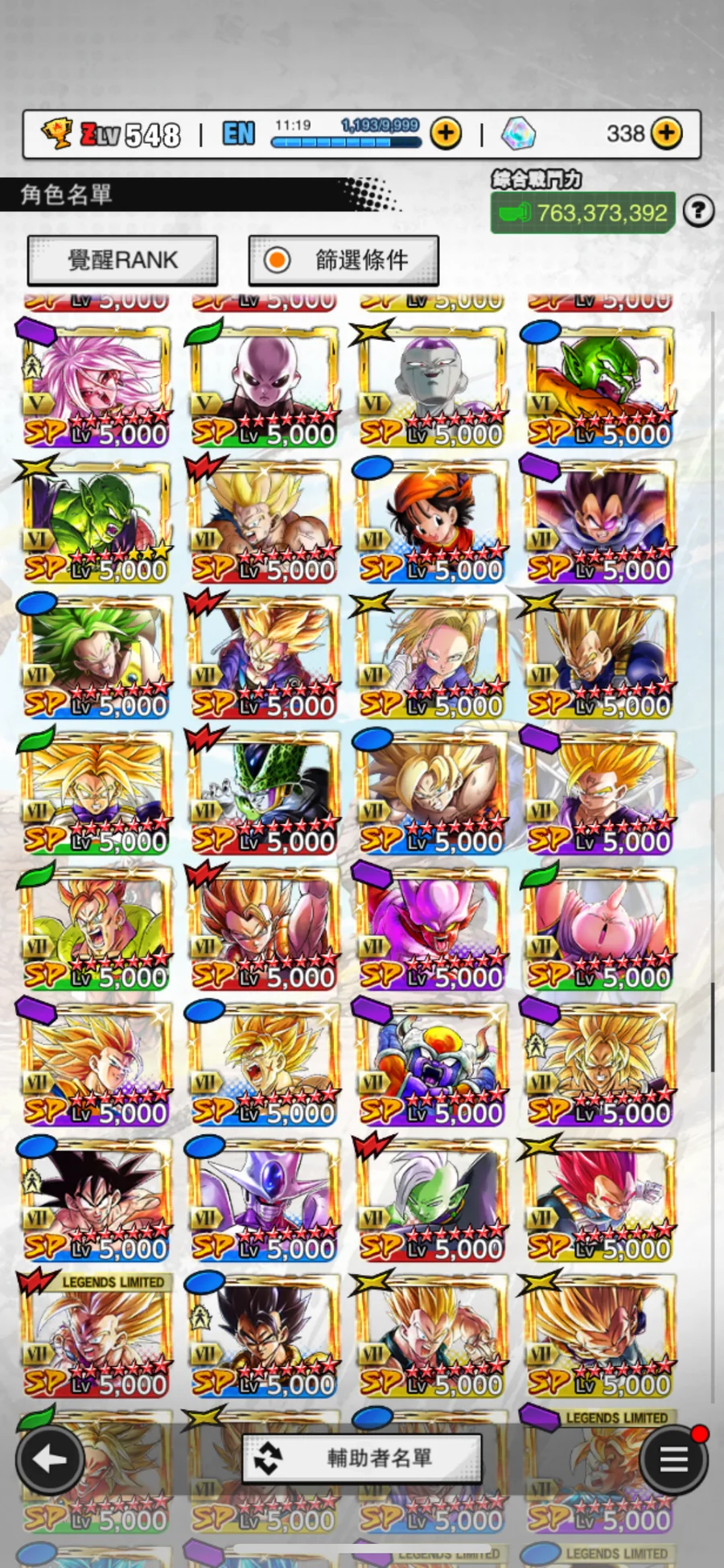Open the Zamasu character card
Image resolution: width=724 pixels, height=1568 pixels.
[x=432, y=1199]
